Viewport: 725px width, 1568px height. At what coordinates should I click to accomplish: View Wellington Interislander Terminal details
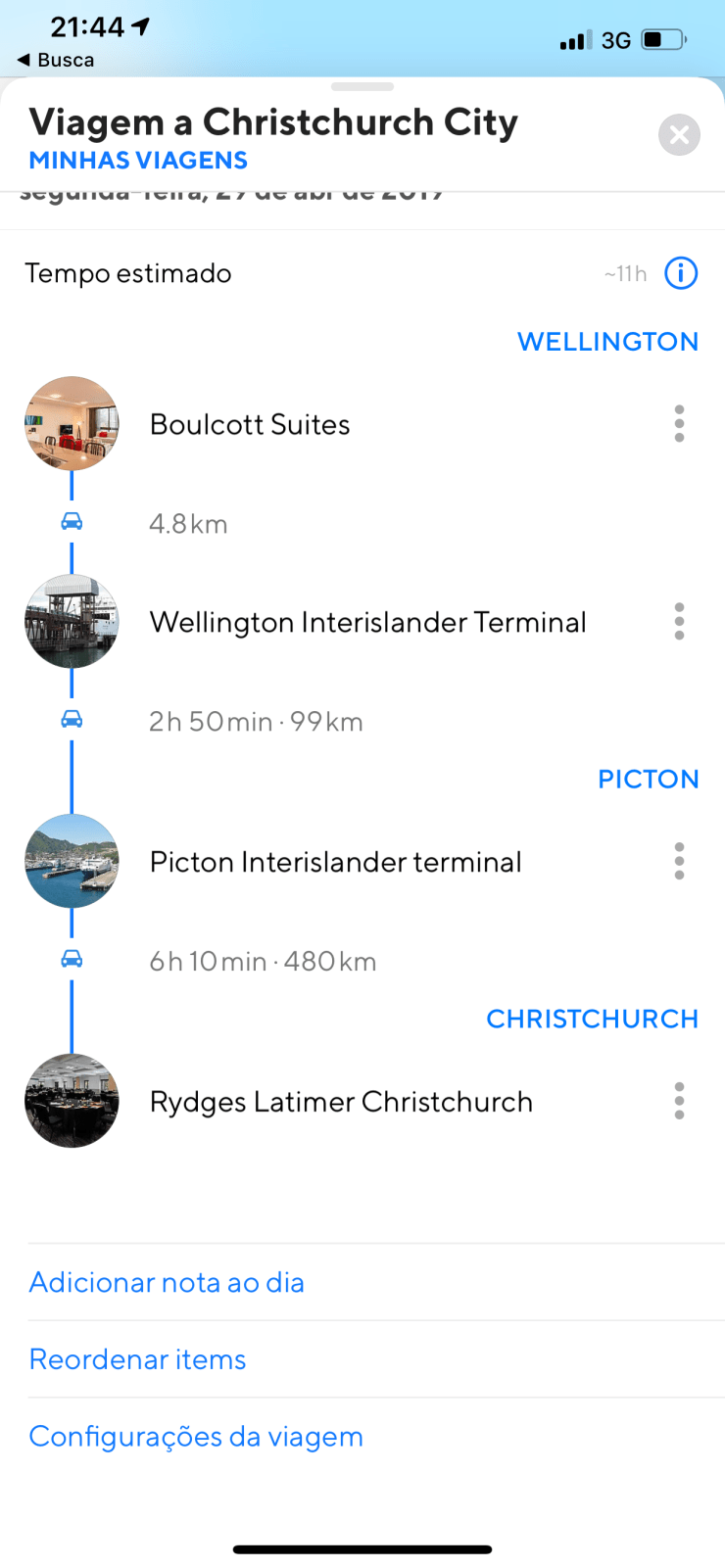point(367,622)
